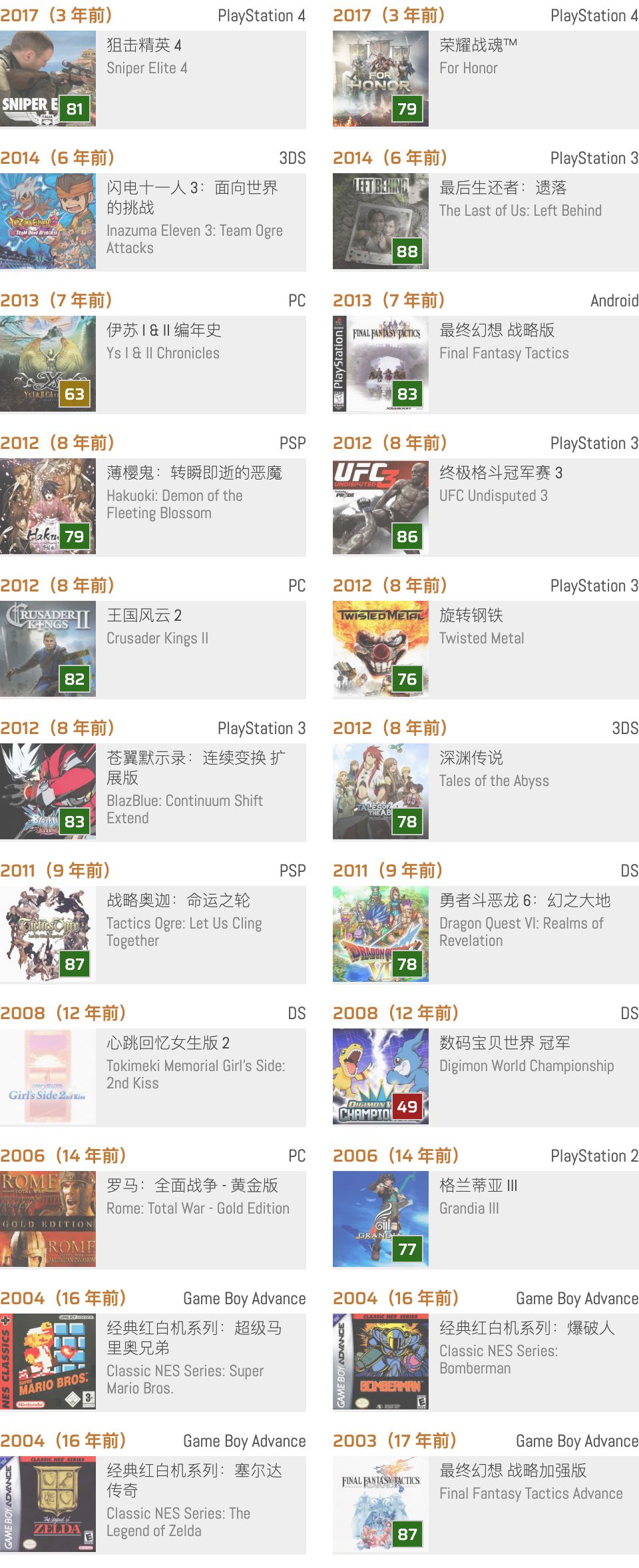Viewport: 639px width, 1568px height.
Task: Open the Final Fantasy Tactics Advance card
Action: [486, 1505]
